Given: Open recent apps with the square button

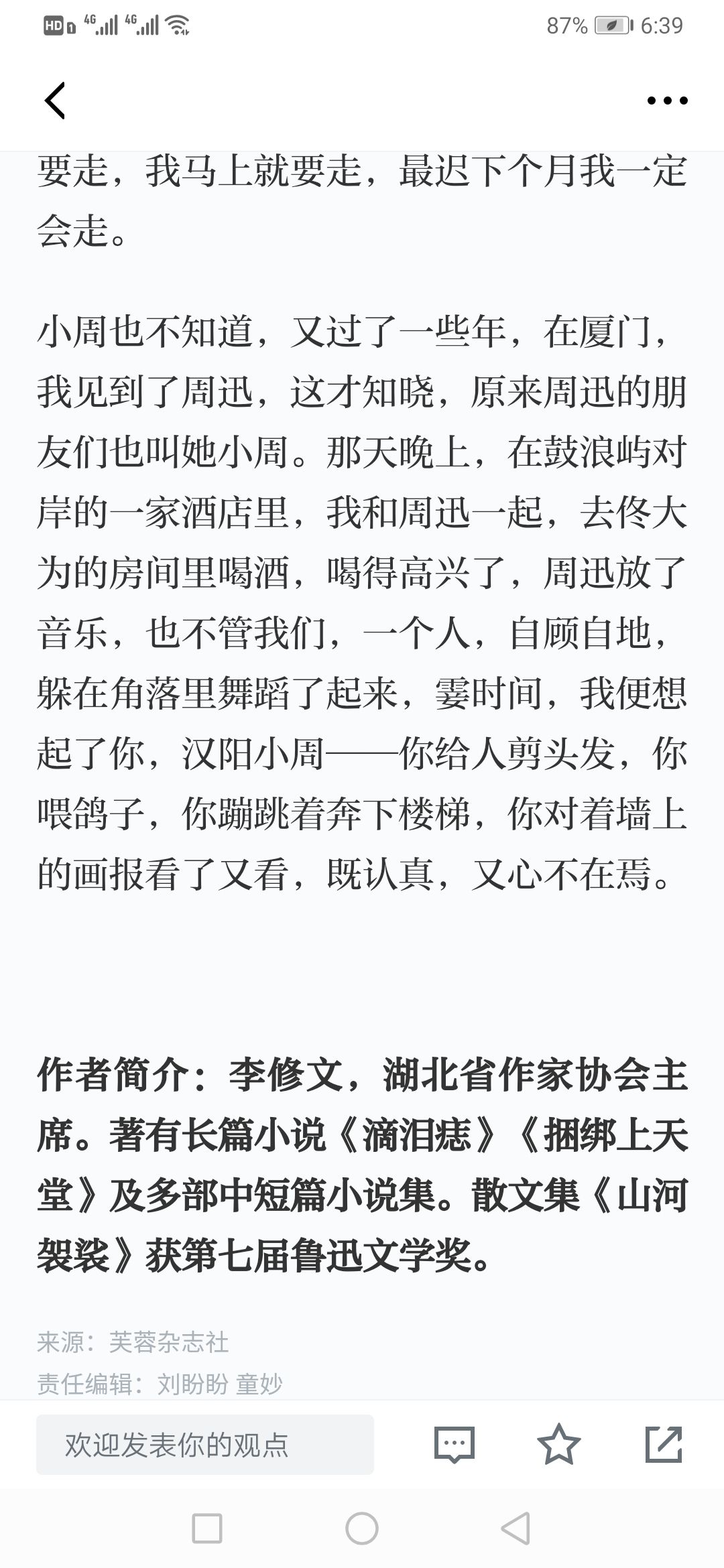Looking at the screenshot, I should (207, 1528).
